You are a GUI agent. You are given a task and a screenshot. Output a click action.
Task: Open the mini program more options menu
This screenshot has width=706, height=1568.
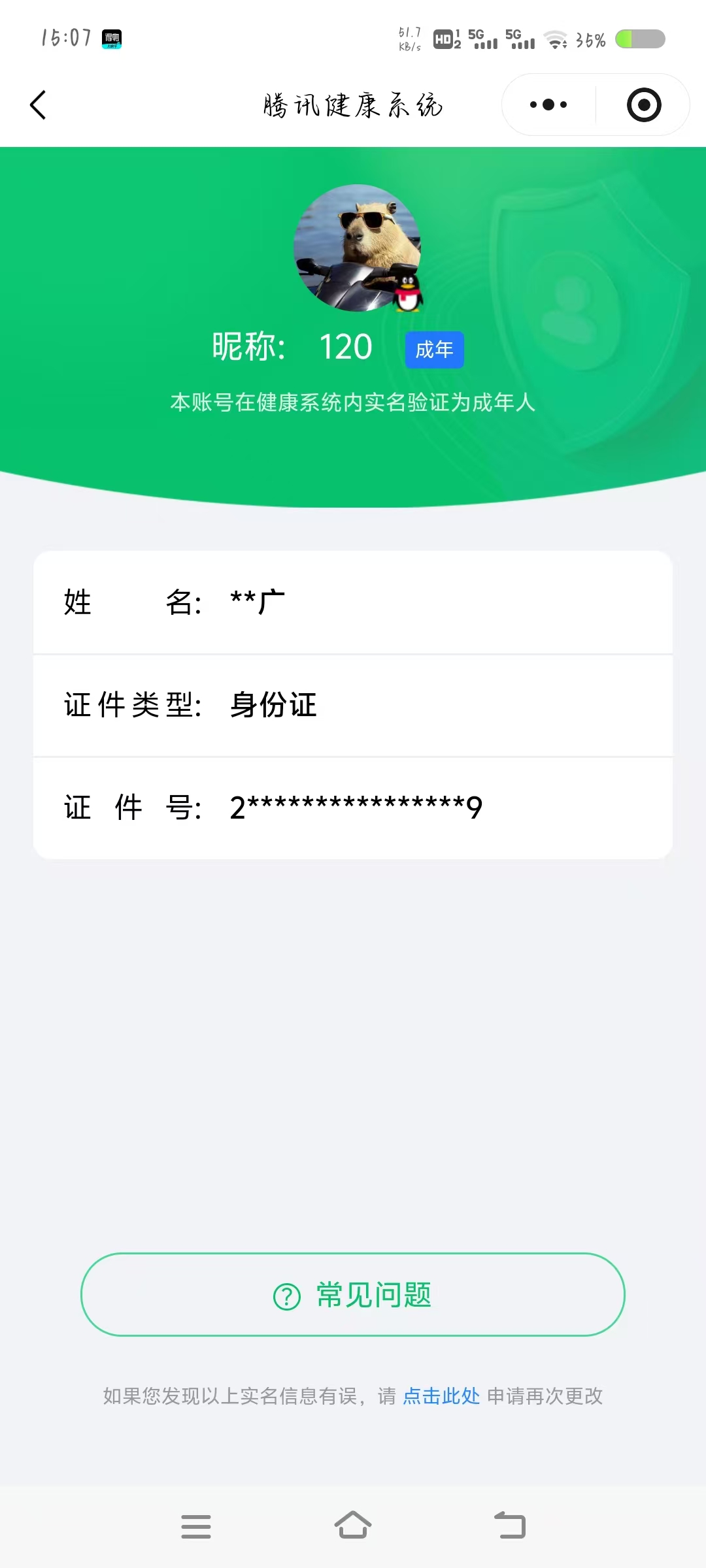point(548,105)
